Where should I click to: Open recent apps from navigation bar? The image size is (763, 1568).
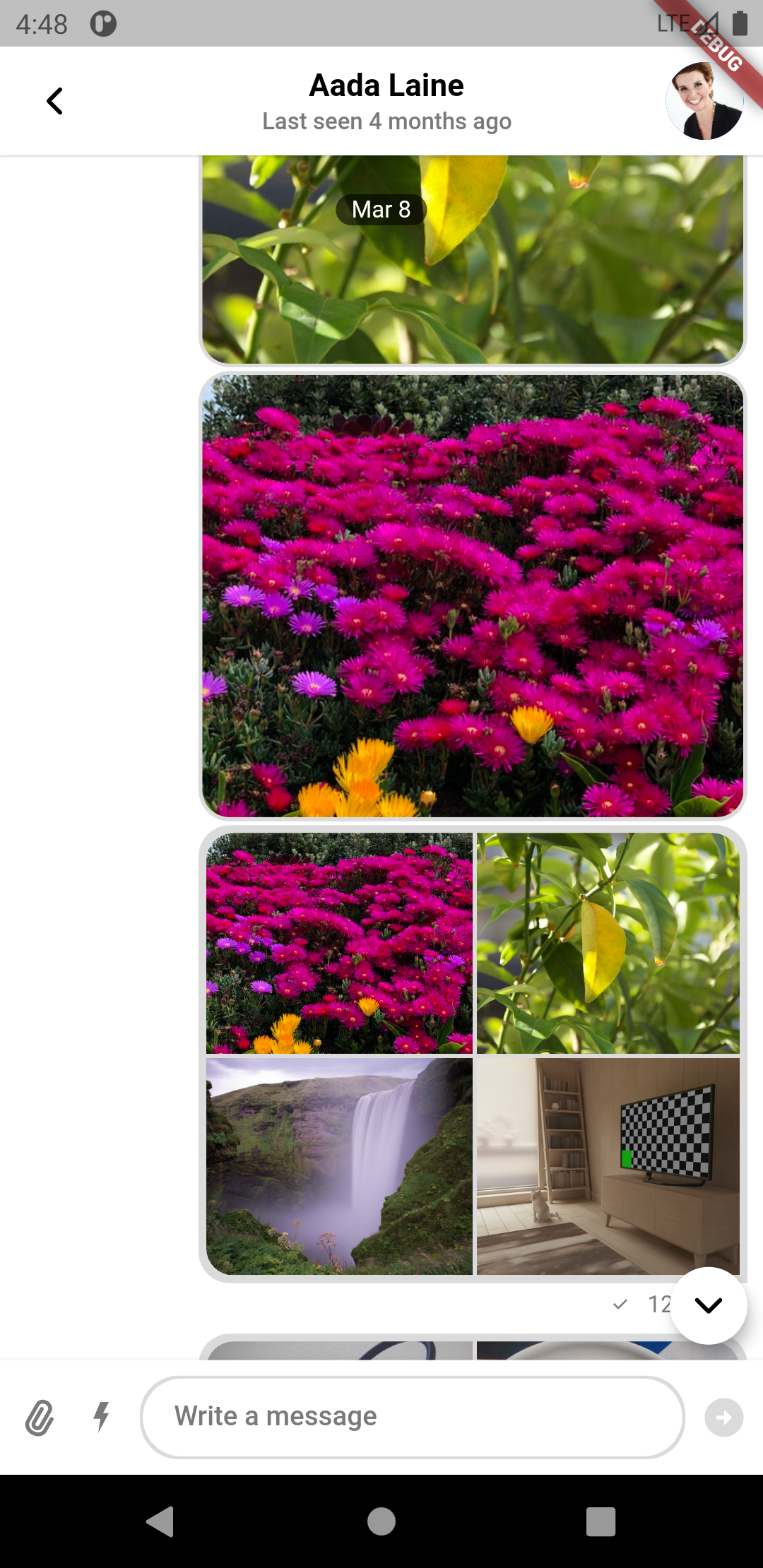click(601, 1521)
